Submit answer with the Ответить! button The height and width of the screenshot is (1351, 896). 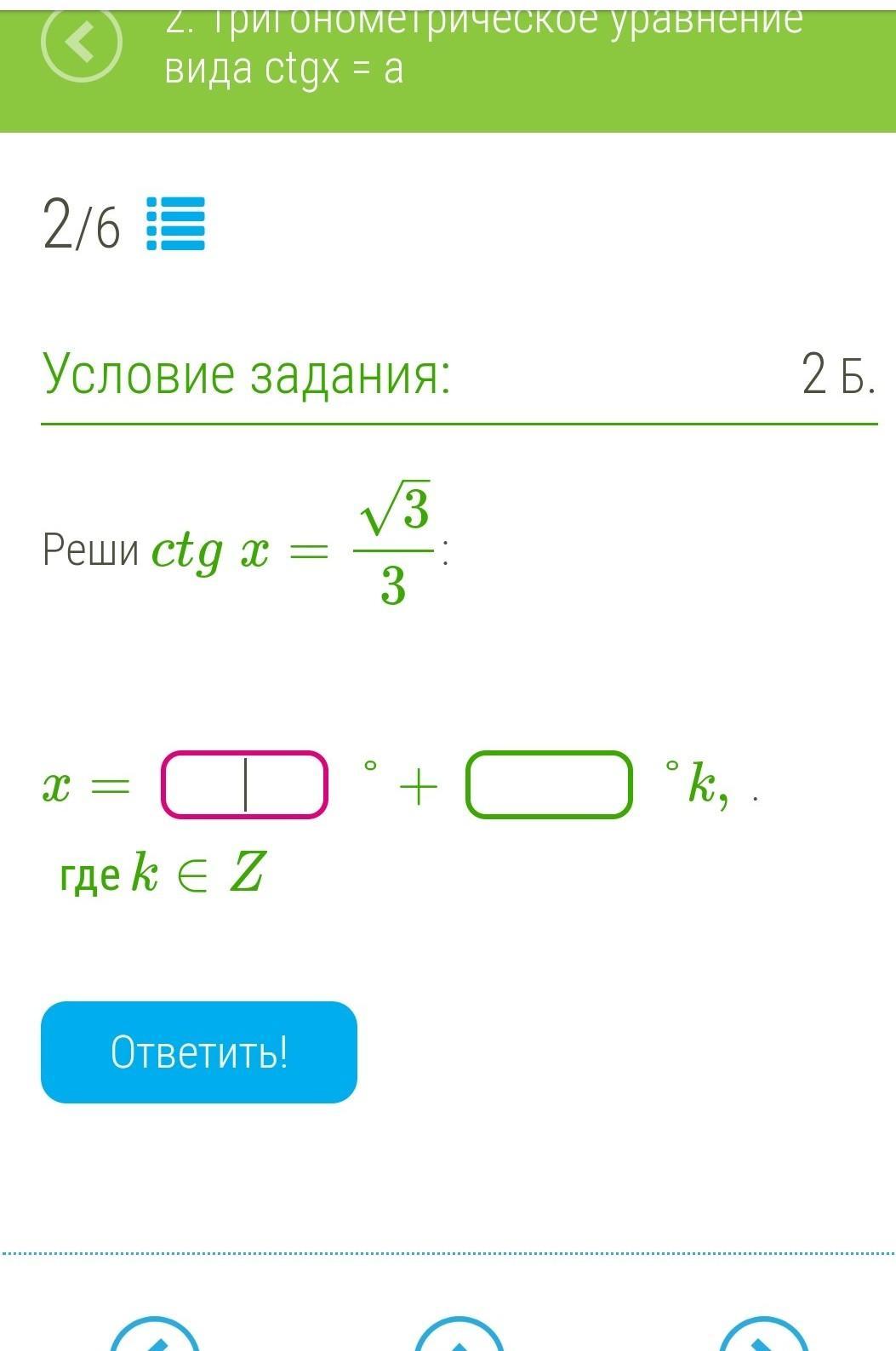click(199, 1052)
